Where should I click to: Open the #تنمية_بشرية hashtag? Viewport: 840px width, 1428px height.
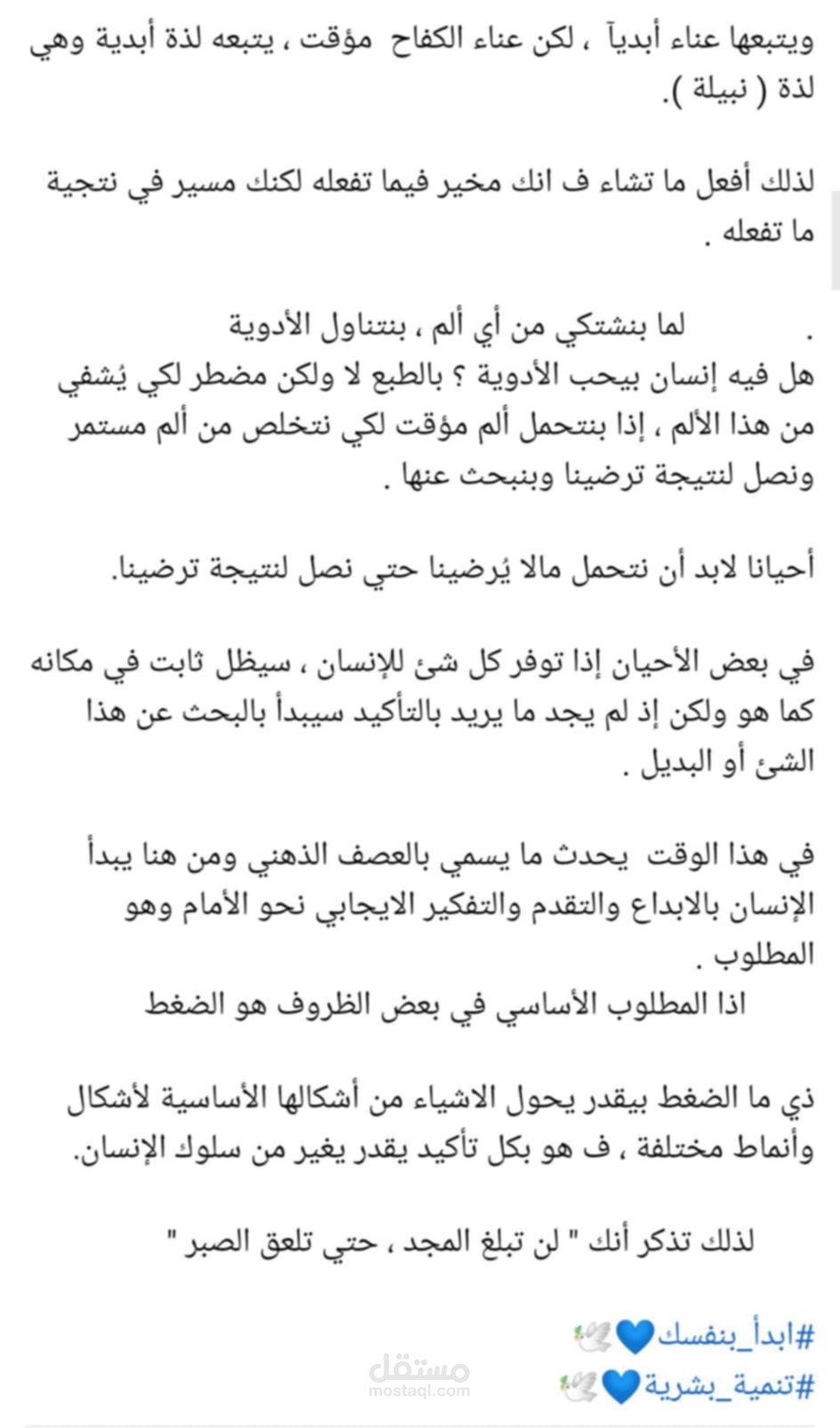point(728,1386)
